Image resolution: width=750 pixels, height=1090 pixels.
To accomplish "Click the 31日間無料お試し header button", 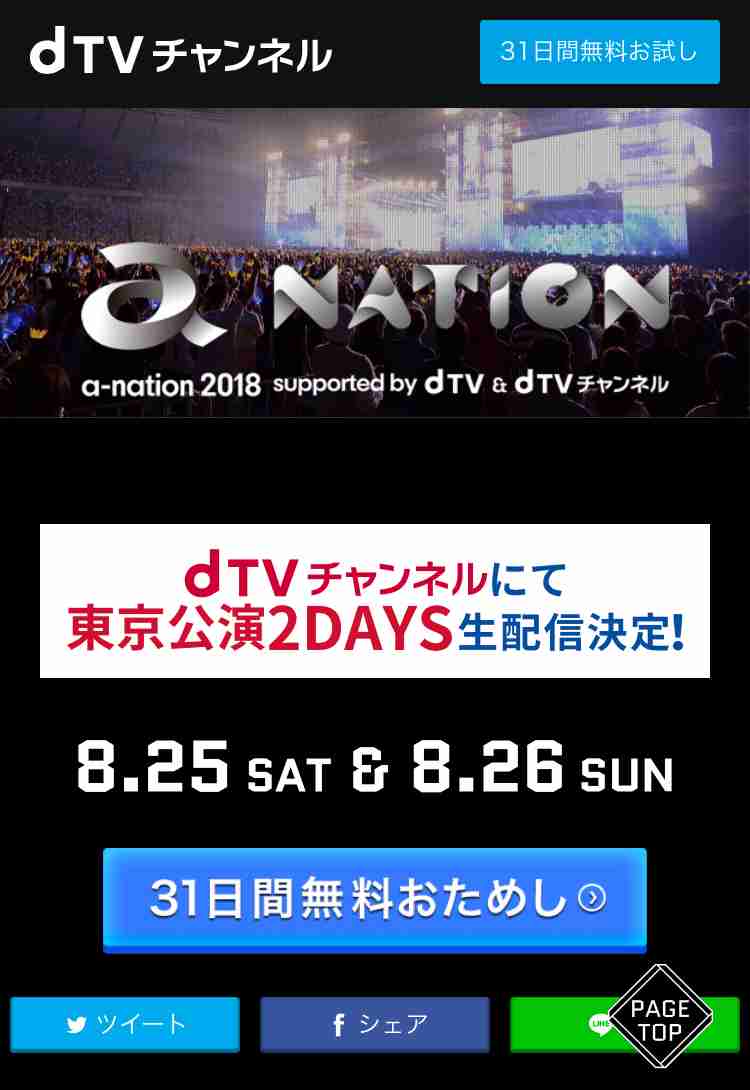I will point(600,52).
